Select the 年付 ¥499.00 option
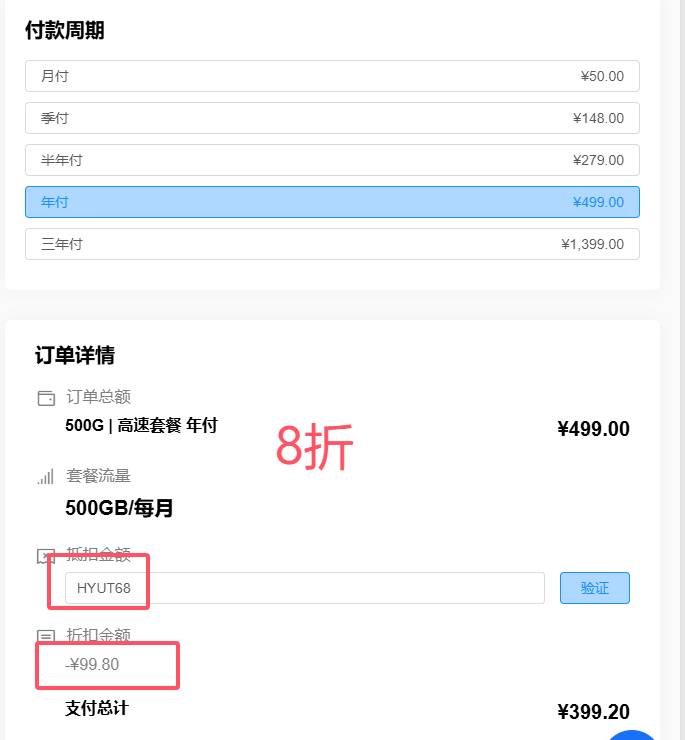The width and height of the screenshot is (685, 740). click(332, 202)
